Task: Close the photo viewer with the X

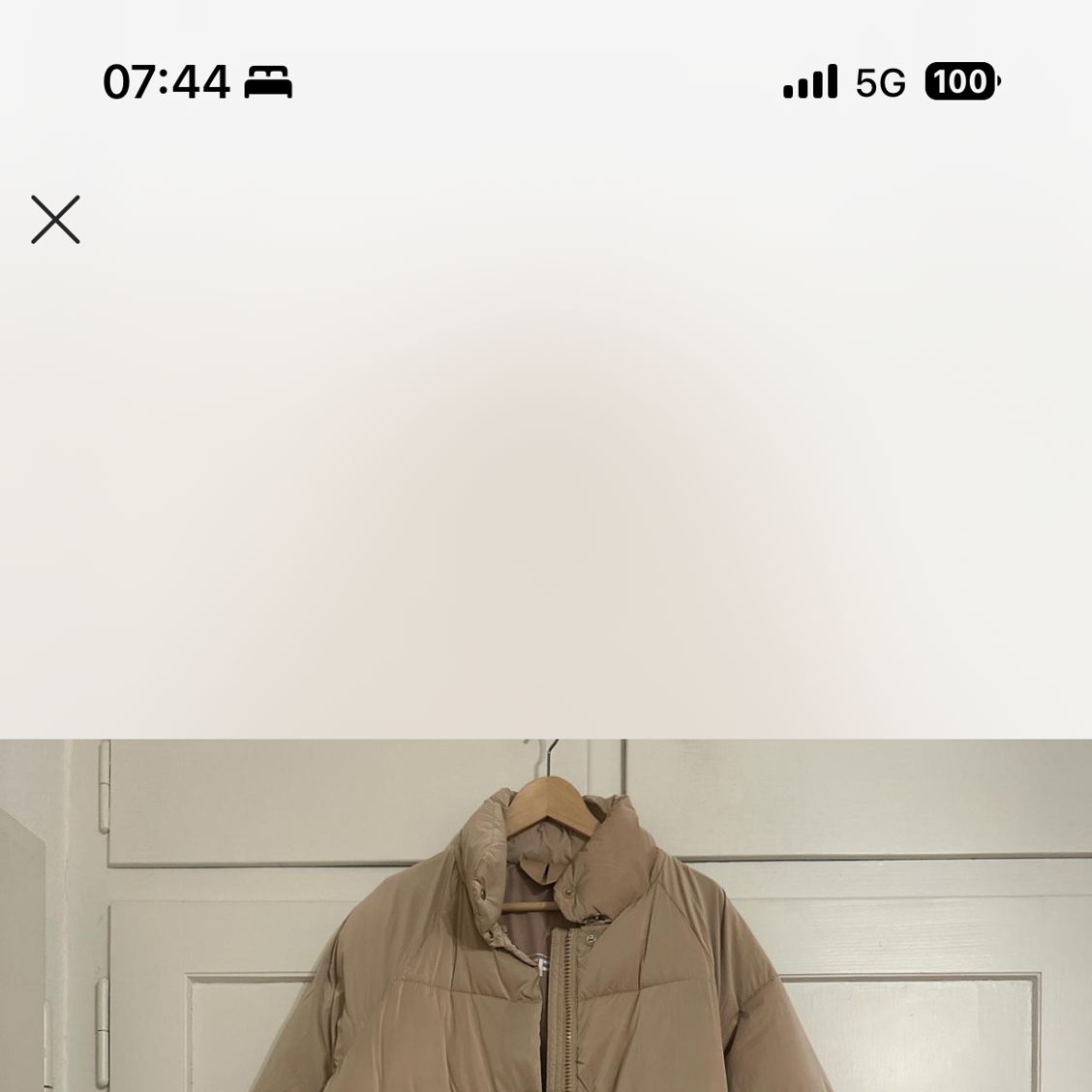Action: [55, 220]
